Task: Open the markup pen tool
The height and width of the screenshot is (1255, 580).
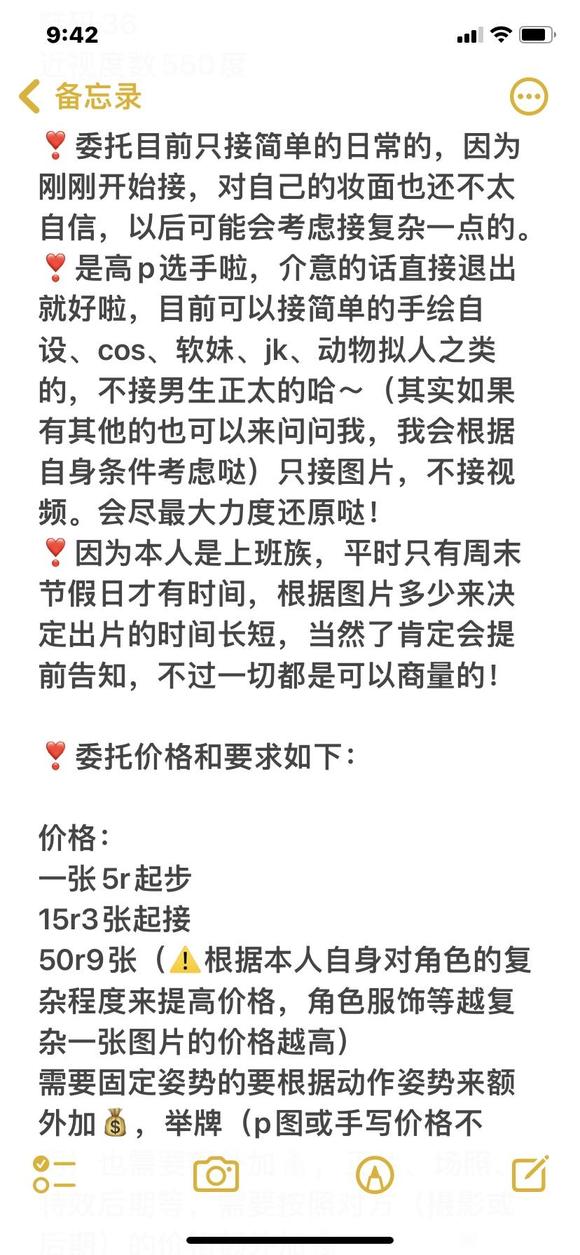Action: [x=374, y=1174]
